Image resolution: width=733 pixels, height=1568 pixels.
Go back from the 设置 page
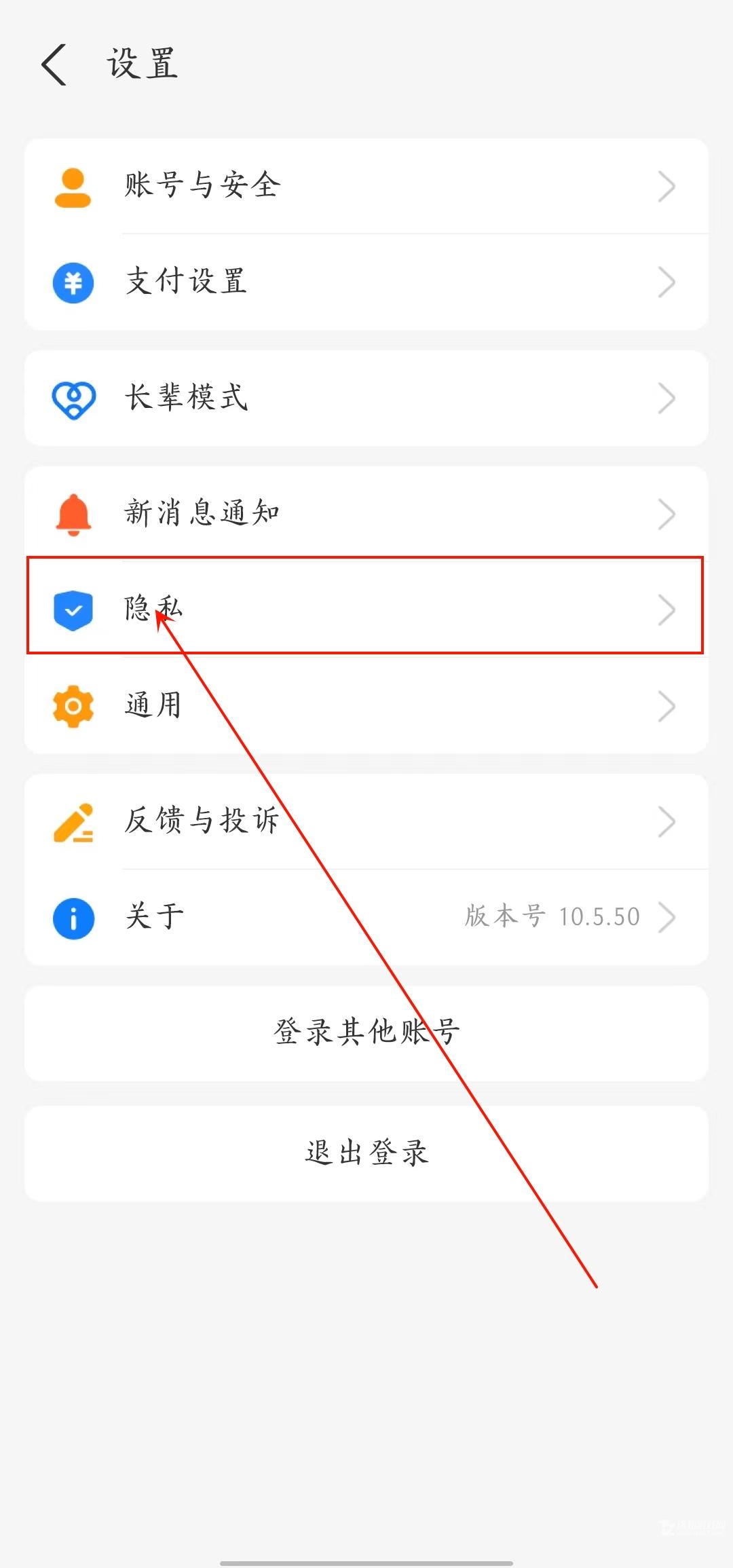point(54,64)
